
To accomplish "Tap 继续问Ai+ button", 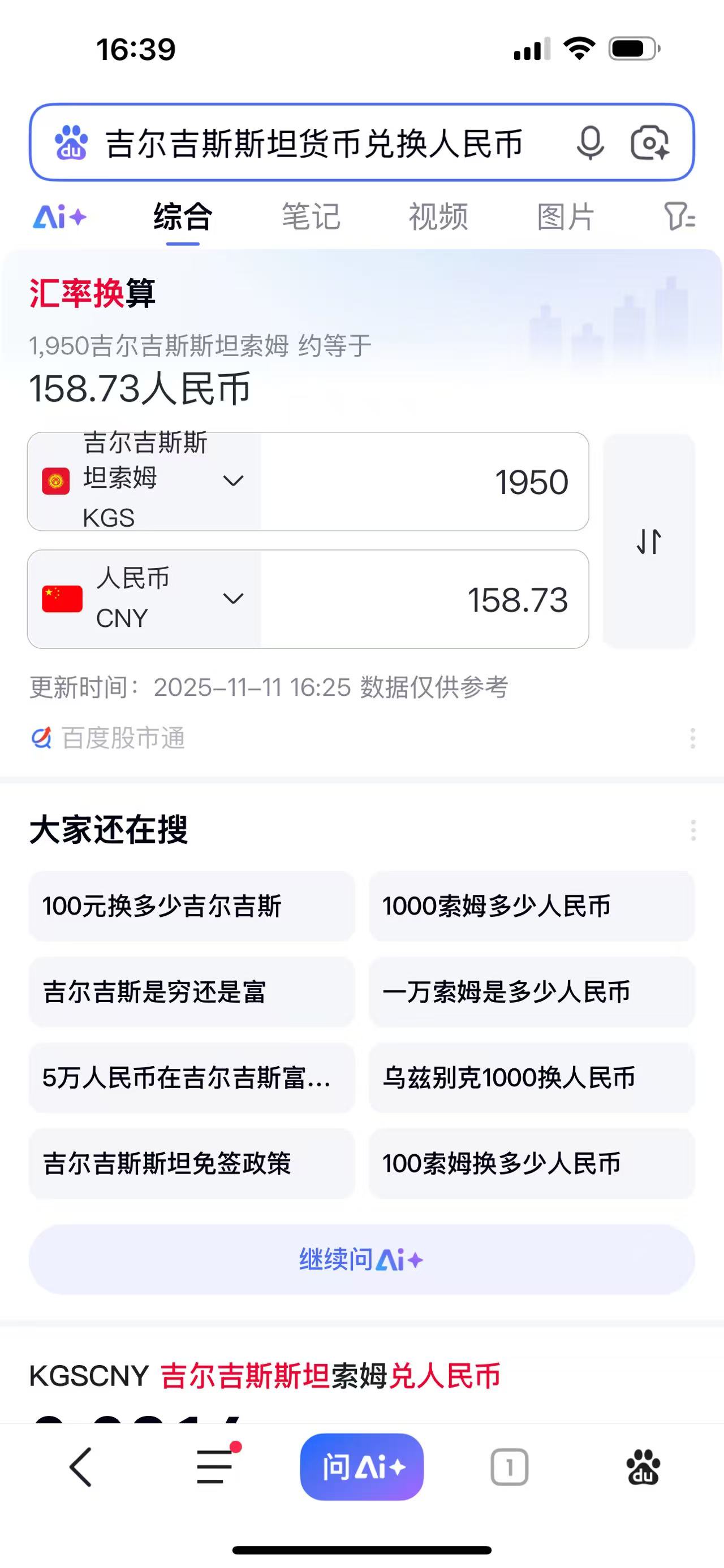I will 361,1259.
